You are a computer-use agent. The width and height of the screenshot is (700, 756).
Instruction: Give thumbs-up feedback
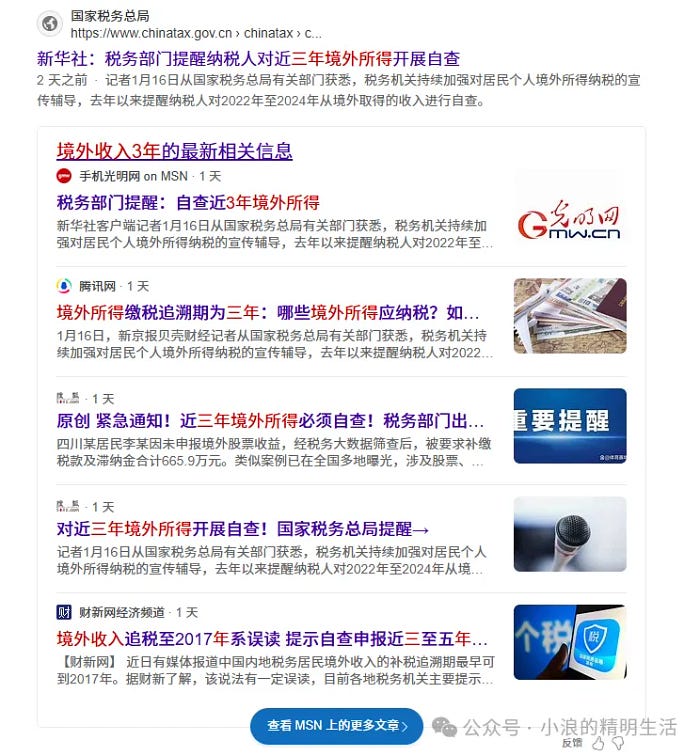coord(598,743)
